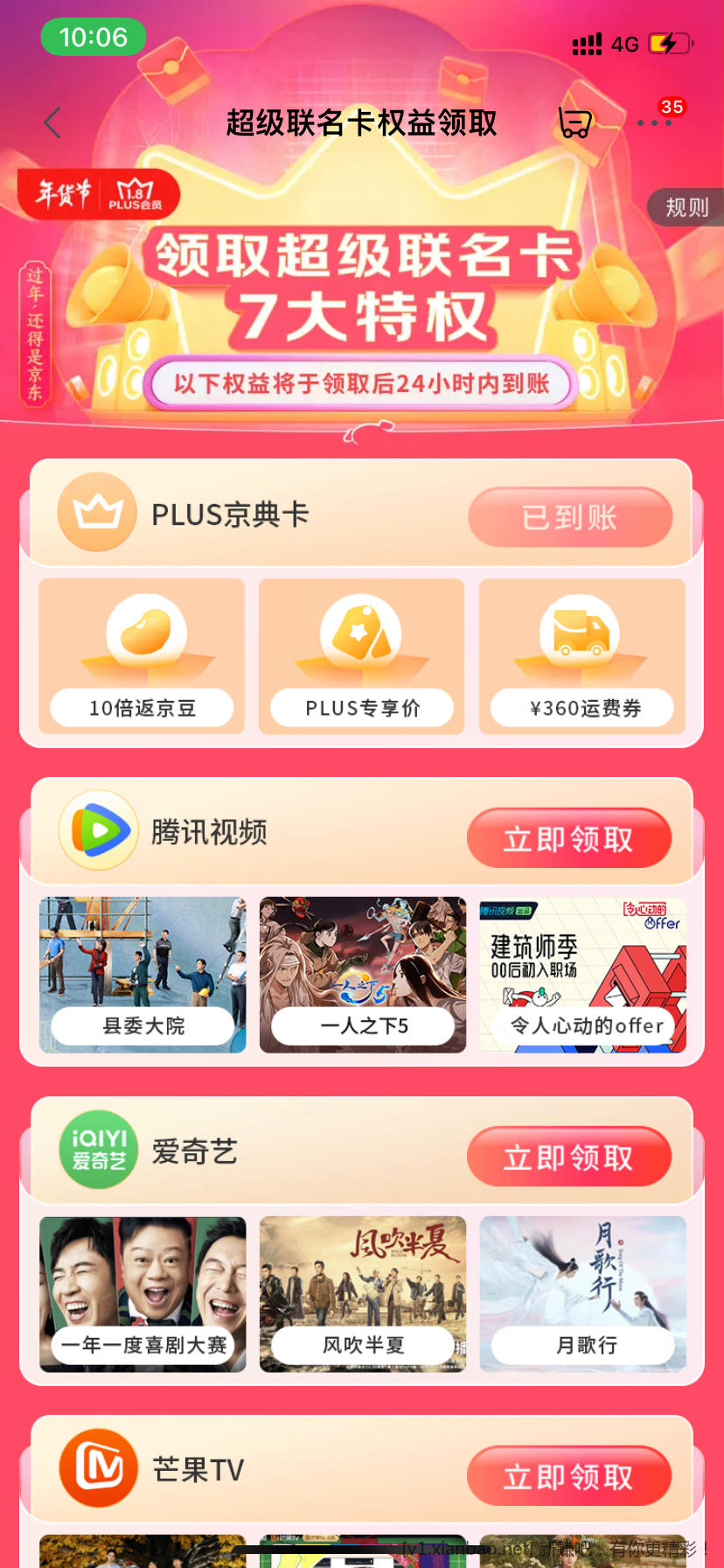Open the 一年一度喜剧大赛 thumbnail
The width and height of the screenshot is (724, 1568).
click(143, 1293)
